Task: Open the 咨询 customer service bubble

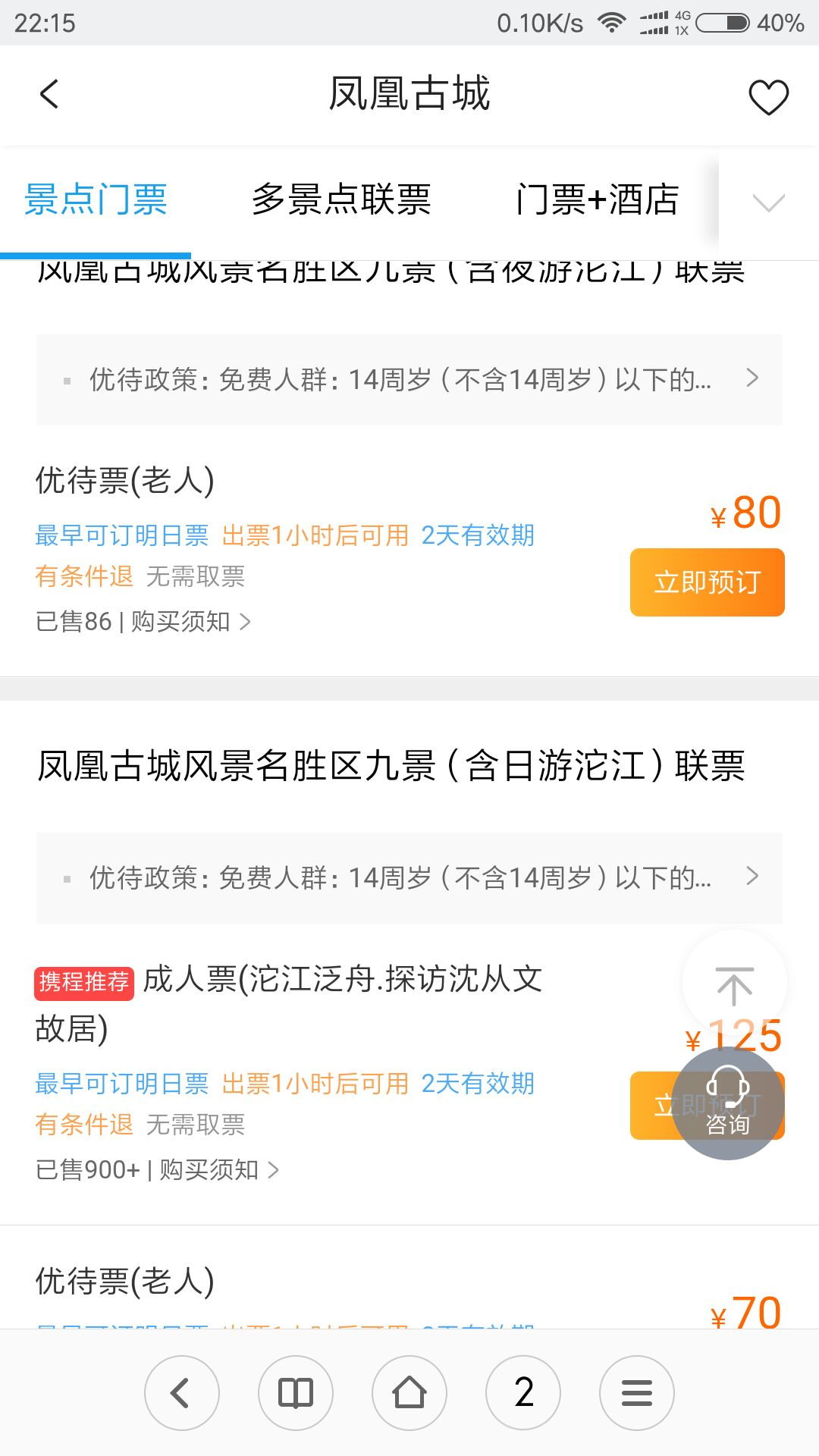Action: (728, 1103)
